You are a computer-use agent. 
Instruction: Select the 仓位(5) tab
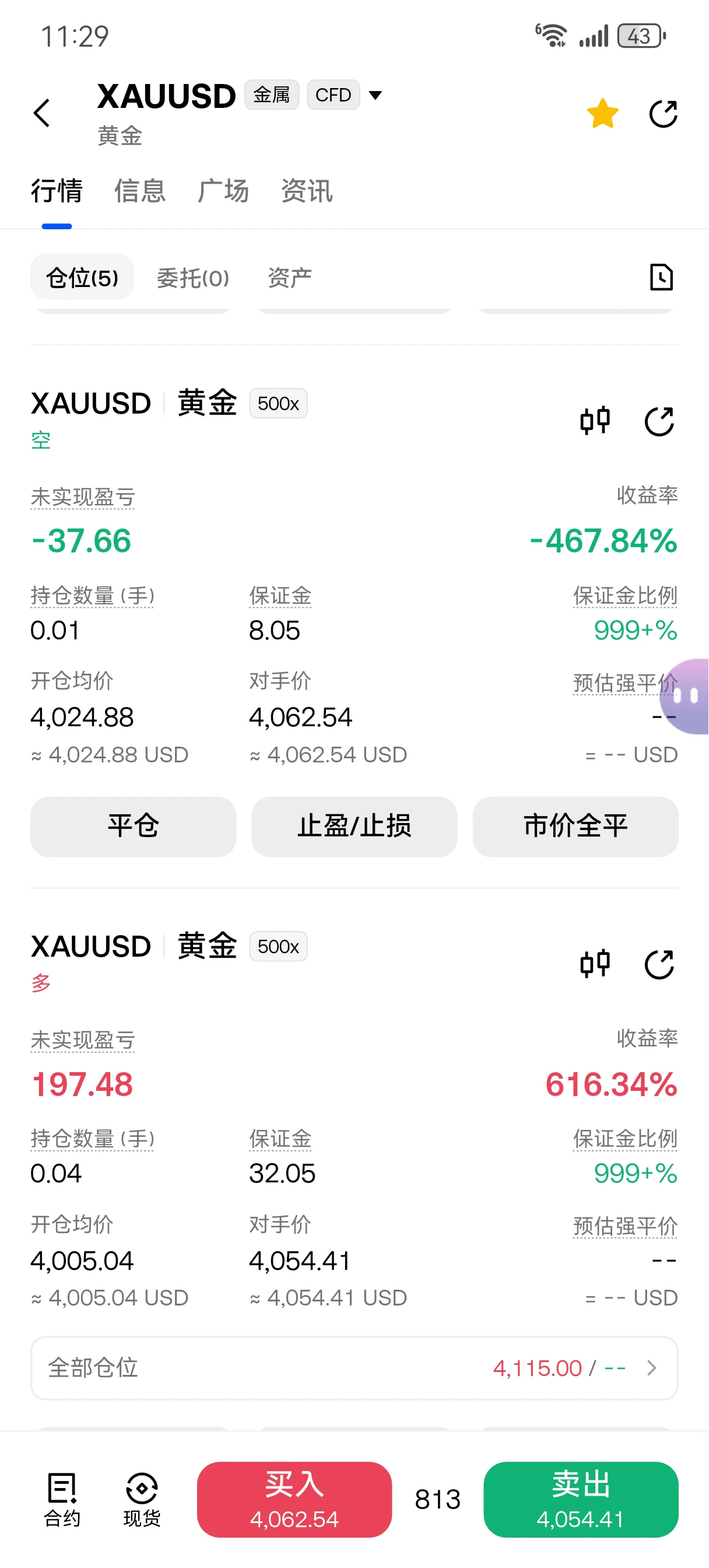(82, 278)
